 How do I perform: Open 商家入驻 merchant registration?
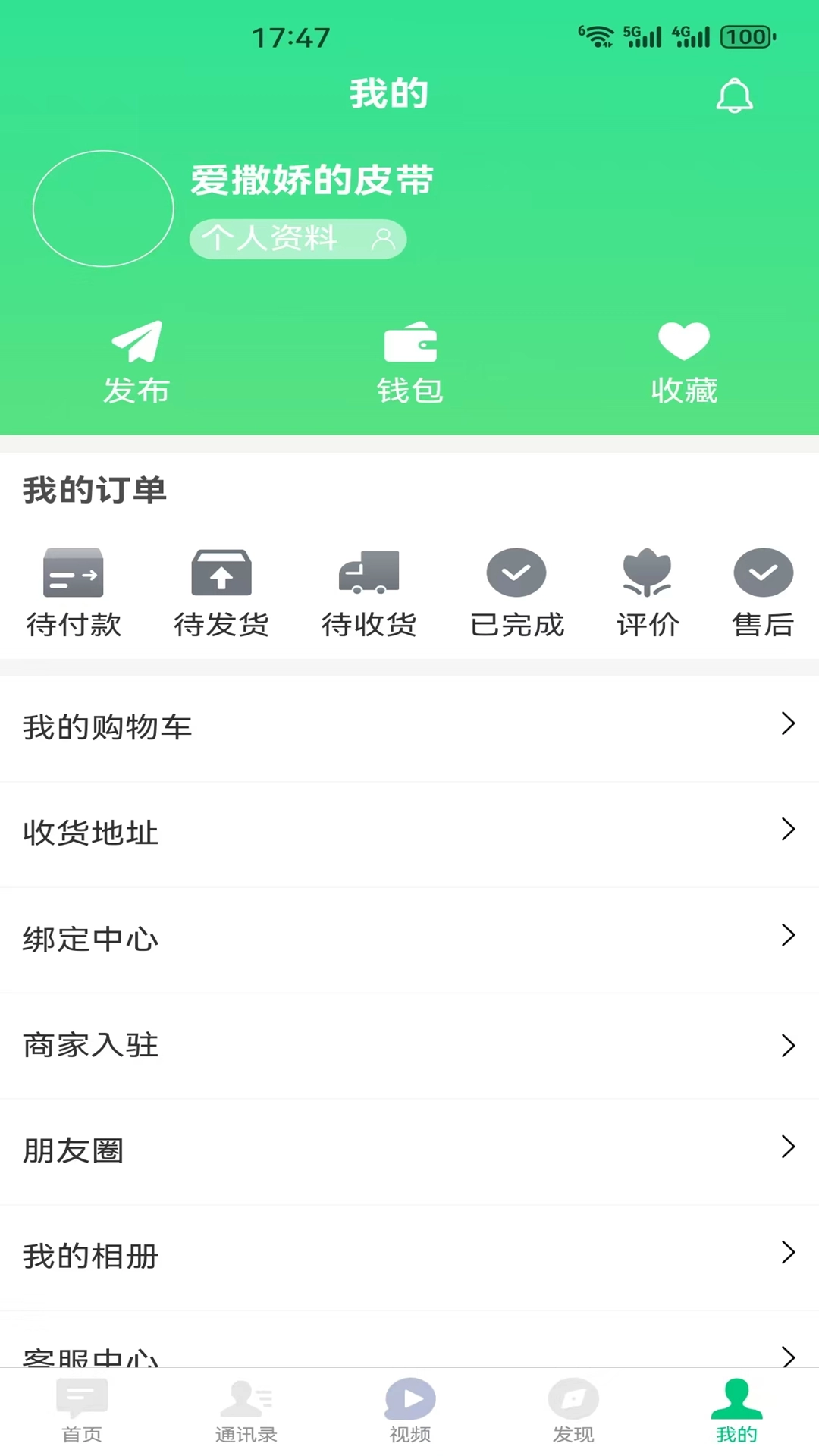(409, 1045)
